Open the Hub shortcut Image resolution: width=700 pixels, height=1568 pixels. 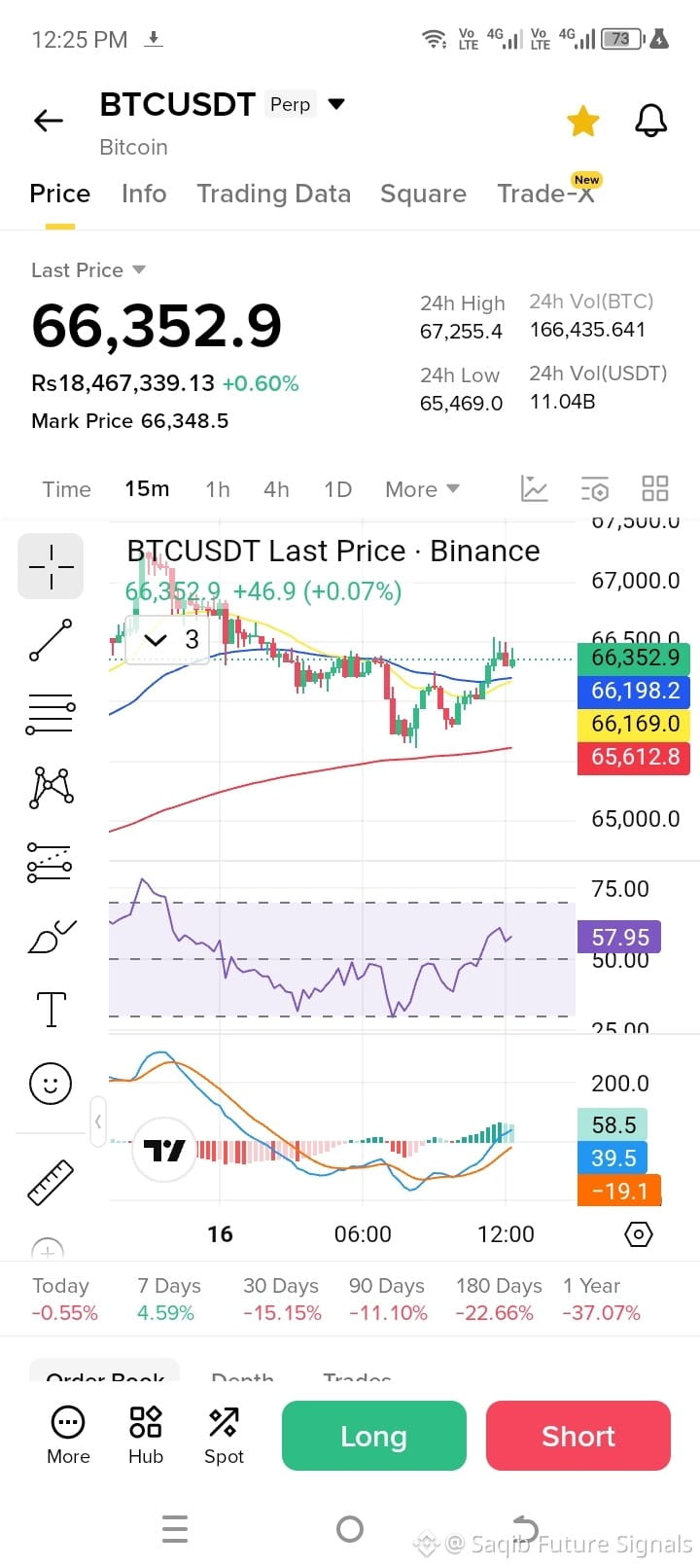click(146, 1435)
